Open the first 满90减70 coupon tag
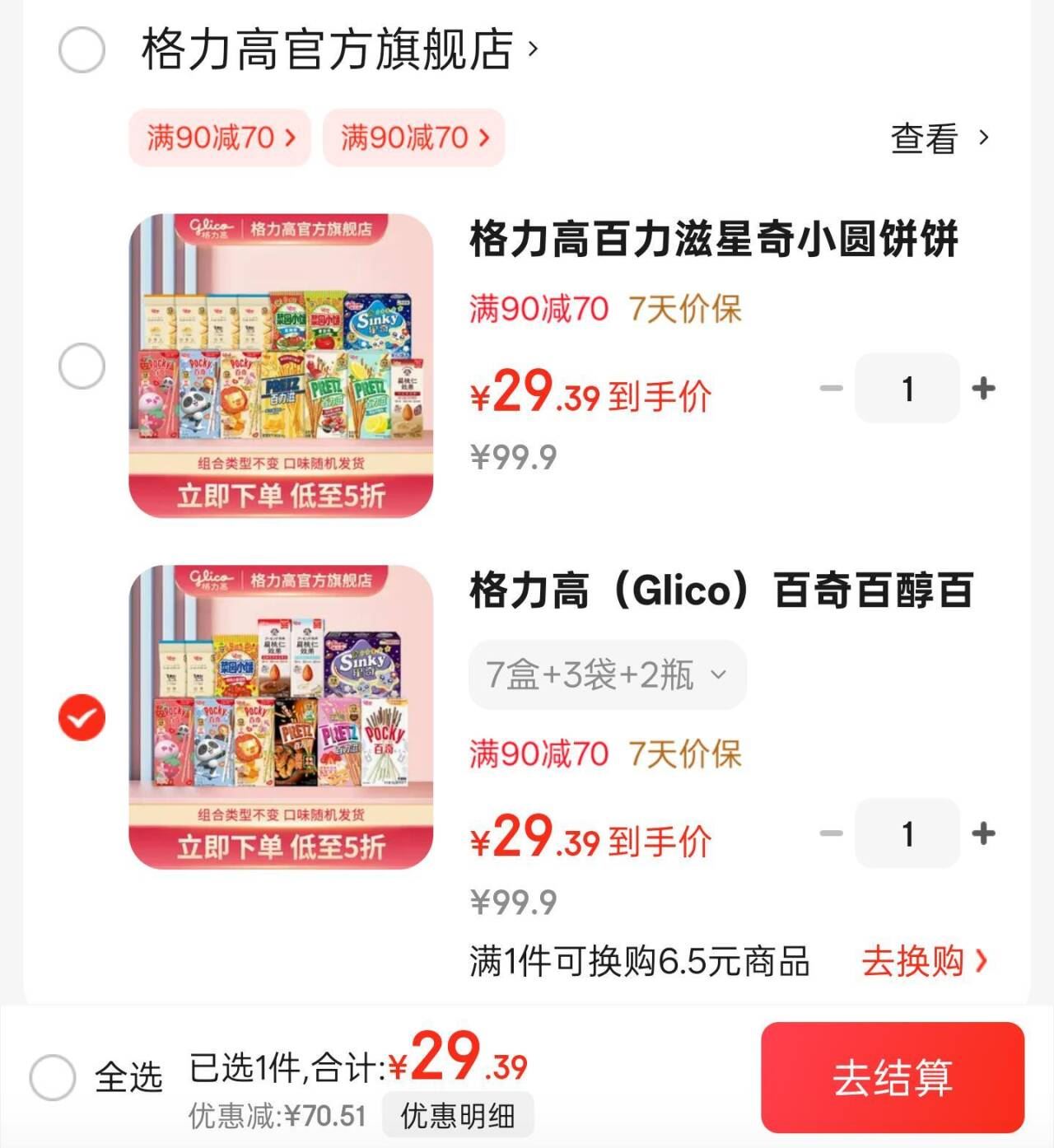Viewport: 1054px width, 1148px height. 218,138
